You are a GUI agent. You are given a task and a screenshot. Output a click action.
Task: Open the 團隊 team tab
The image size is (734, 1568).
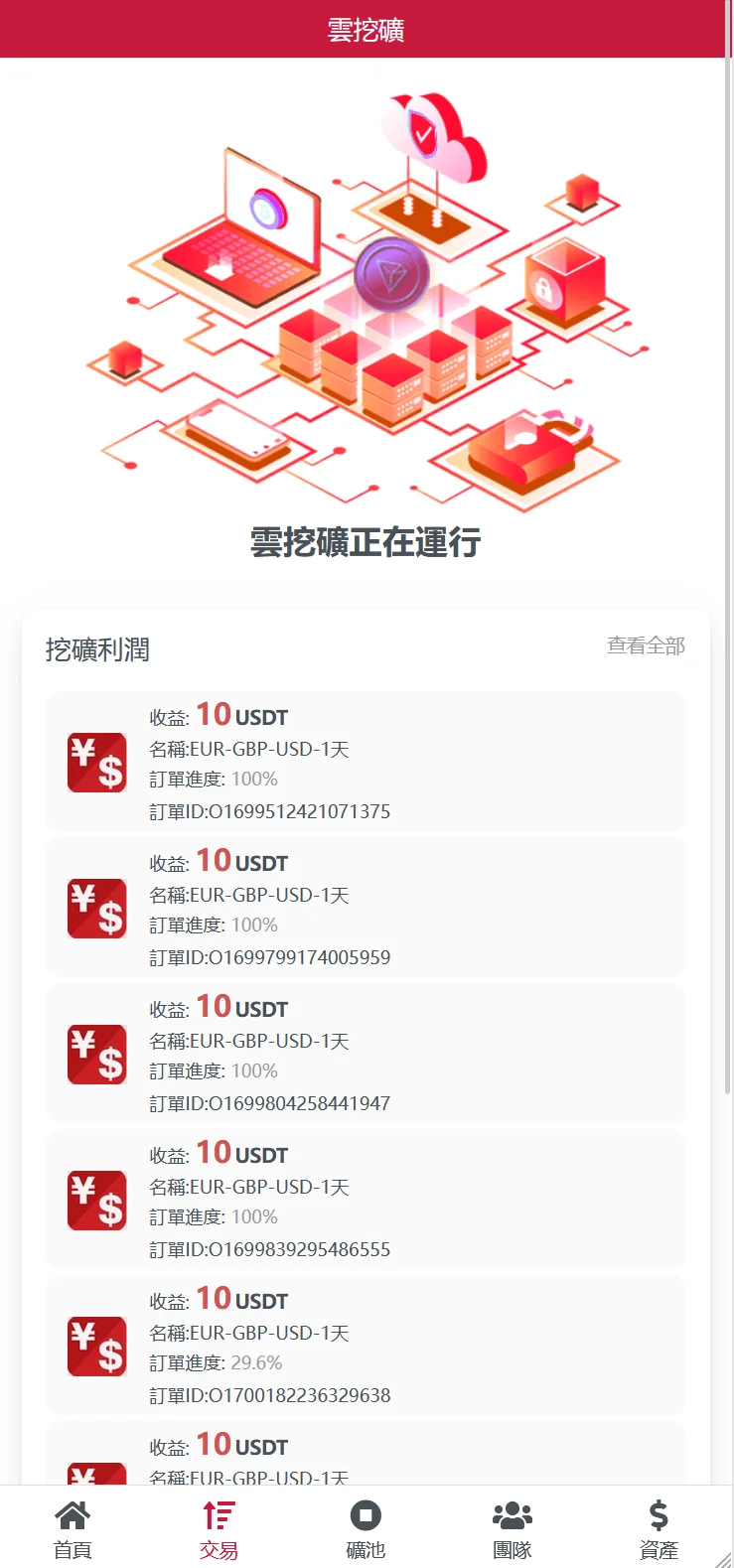tap(513, 1529)
